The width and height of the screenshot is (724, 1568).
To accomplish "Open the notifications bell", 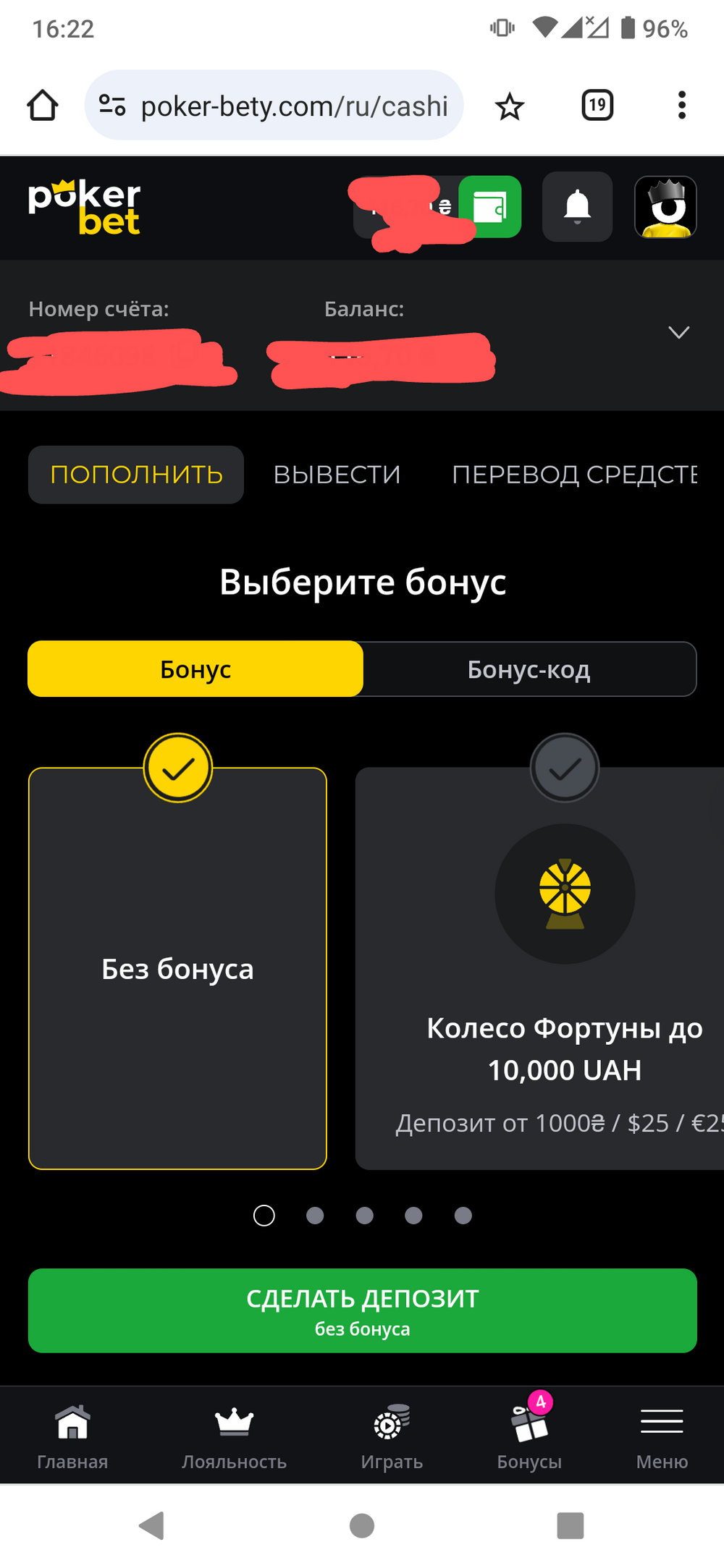I will (577, 207).
